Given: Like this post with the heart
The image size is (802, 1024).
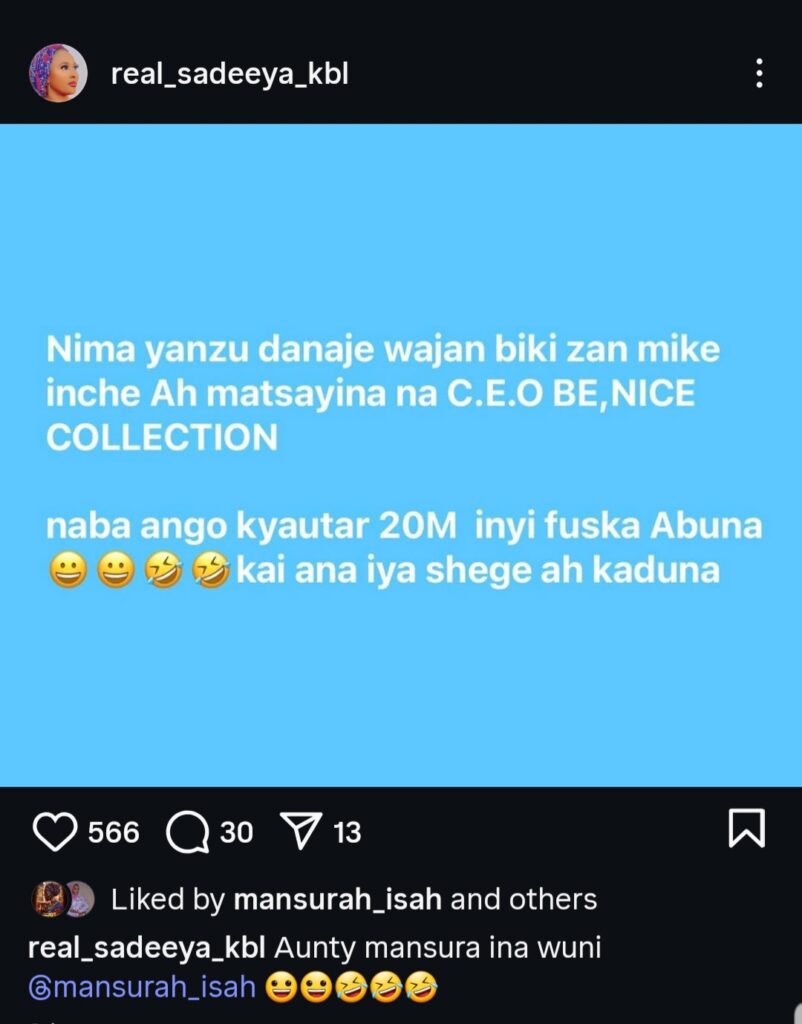Looking at the screenshot, I should 54,832.
